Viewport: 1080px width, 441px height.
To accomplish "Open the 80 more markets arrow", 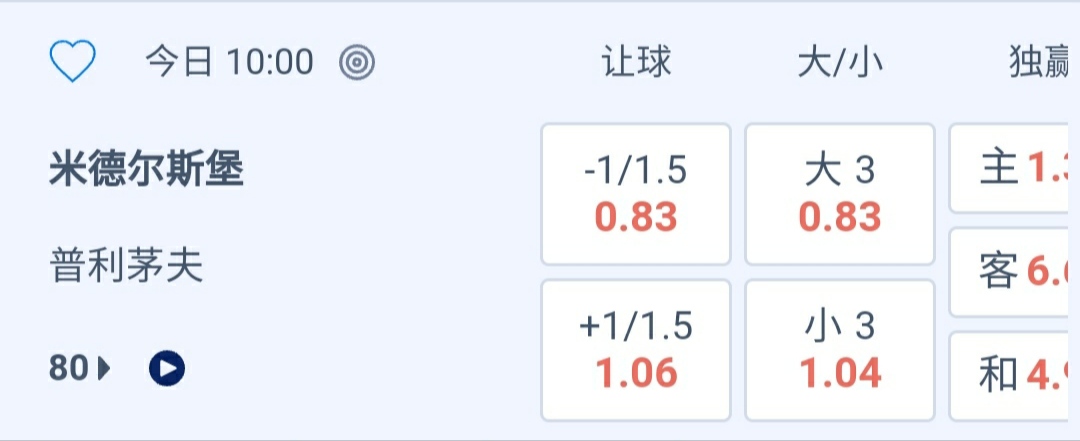I will (x=80, y=369).
